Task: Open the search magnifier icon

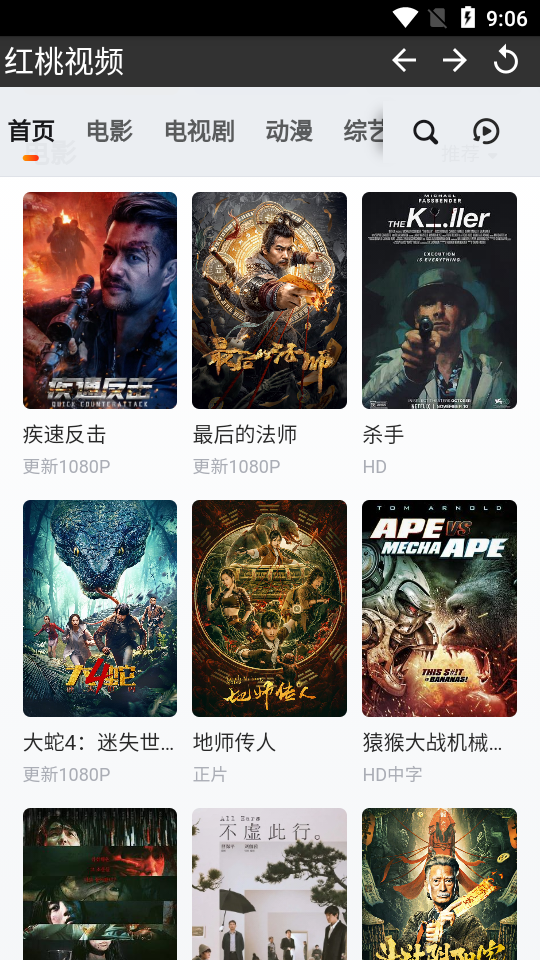Action: tap(426, 132)
